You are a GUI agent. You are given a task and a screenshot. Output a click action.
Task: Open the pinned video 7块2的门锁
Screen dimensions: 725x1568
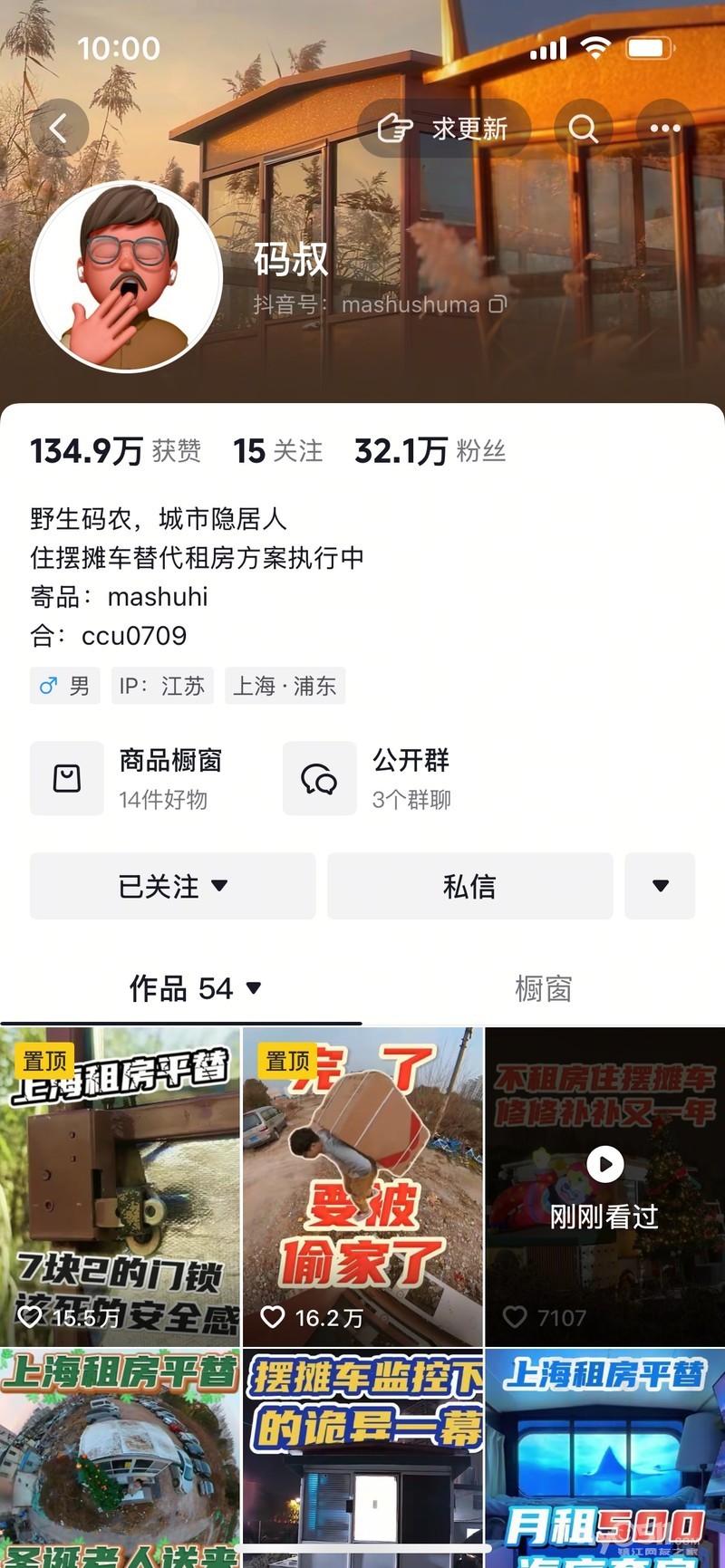(120, 1187)
